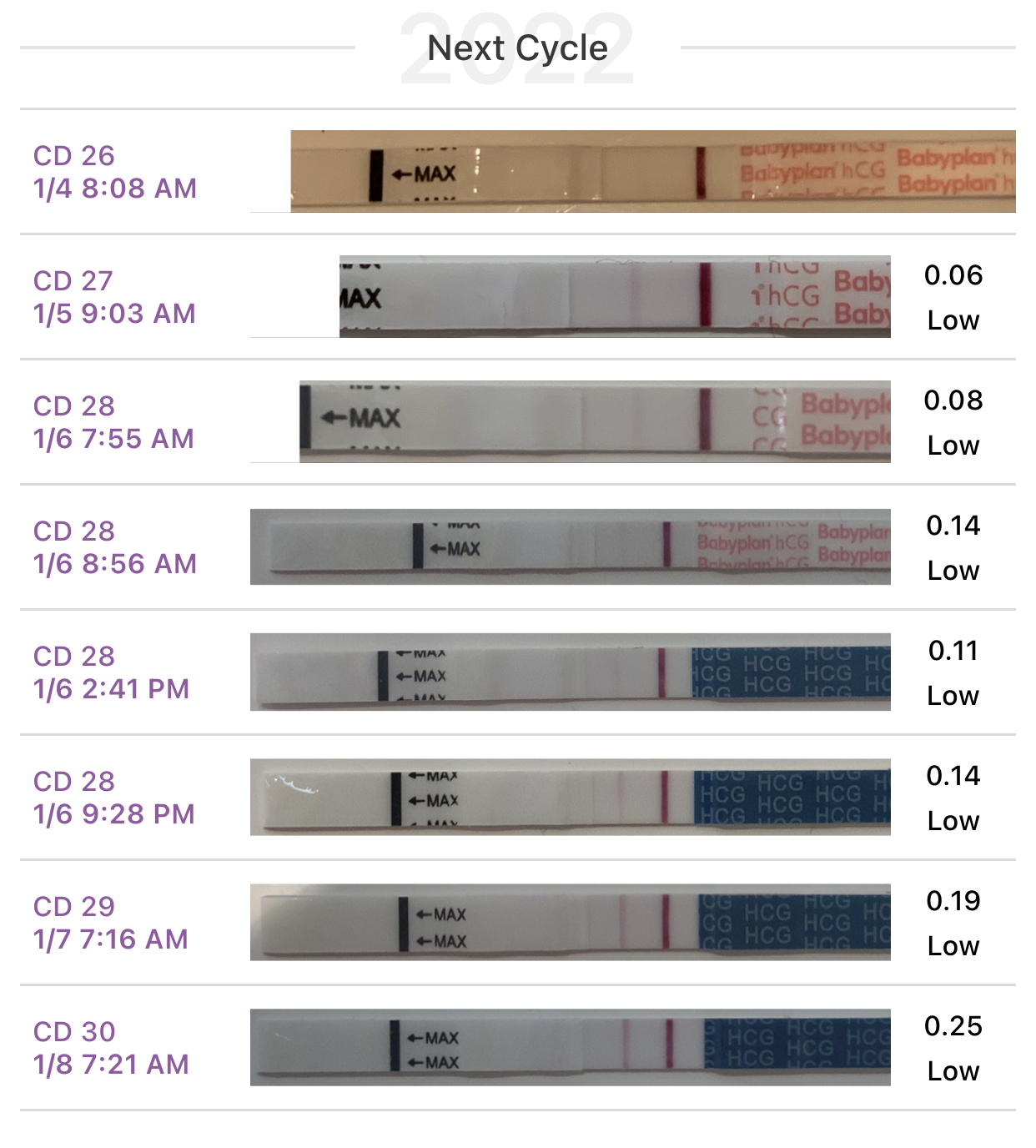Open the CD 29 1/7 7:16 AM test
Viewport: 1036px width, 1148px height.
point(111,923)
